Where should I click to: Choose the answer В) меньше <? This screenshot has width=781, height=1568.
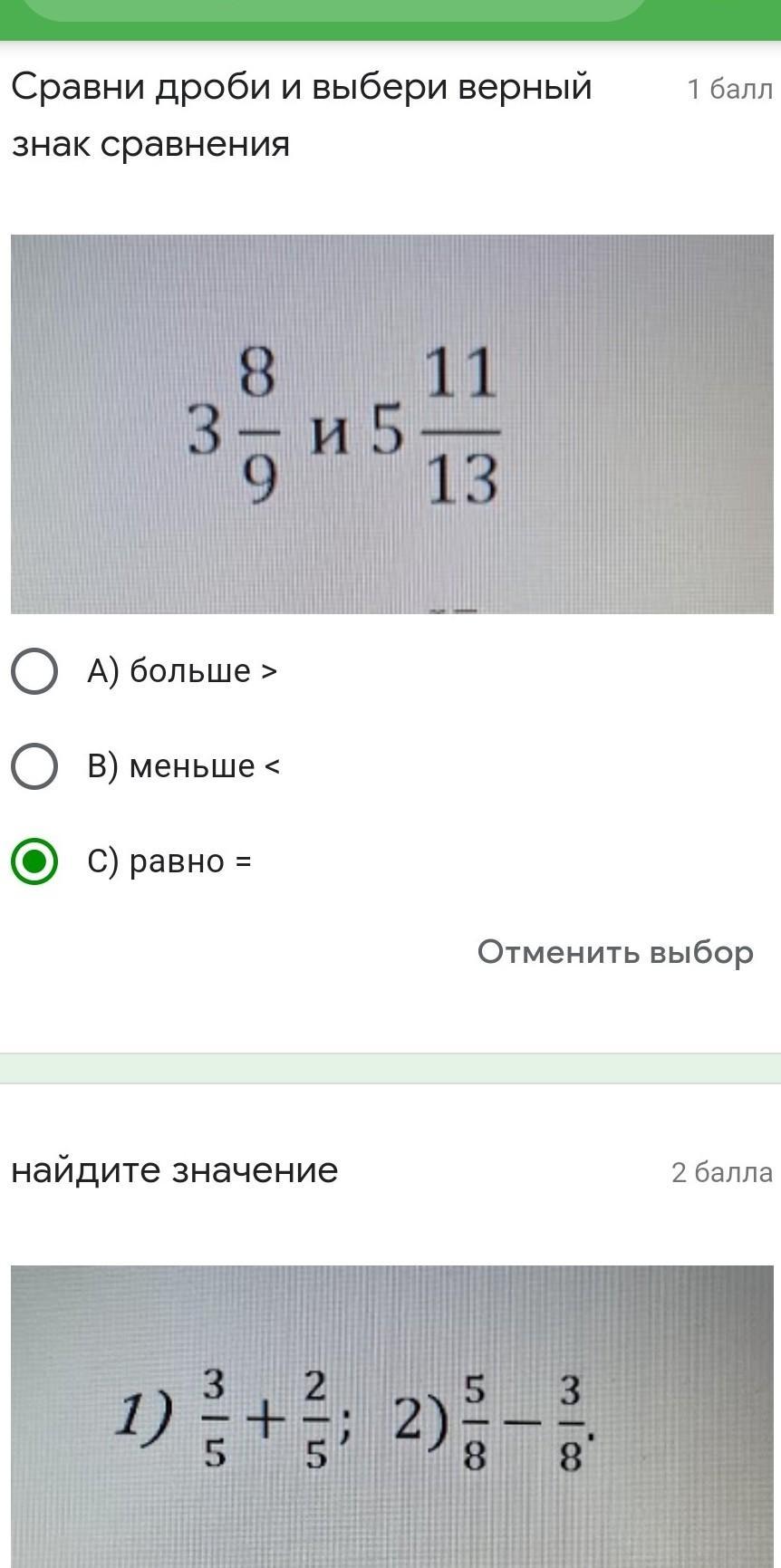[x=35, y=766]
